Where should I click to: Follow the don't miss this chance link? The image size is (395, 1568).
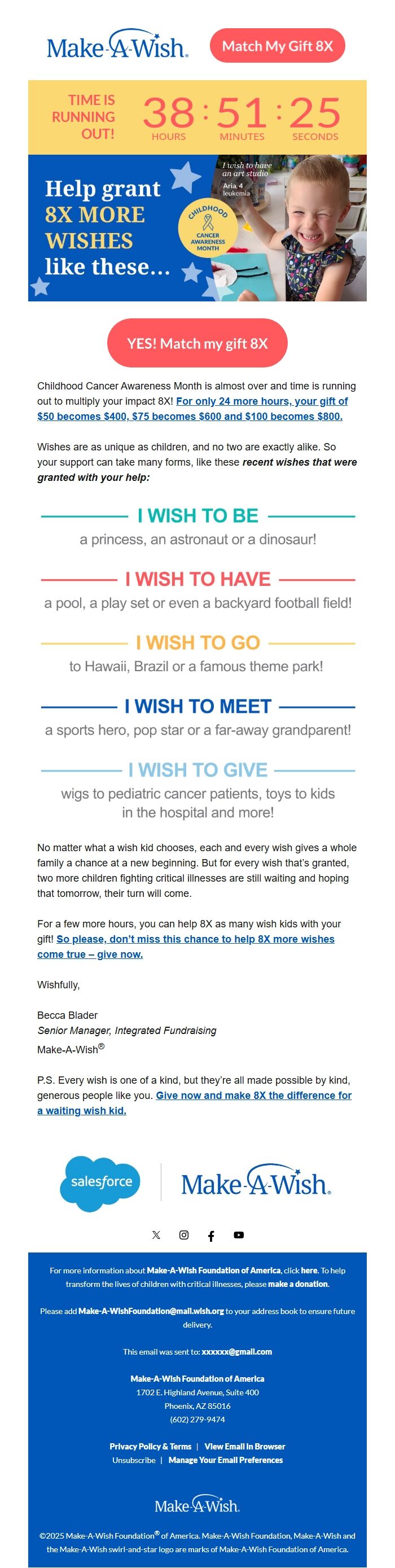pyautogui.click(x=186, y=947)
